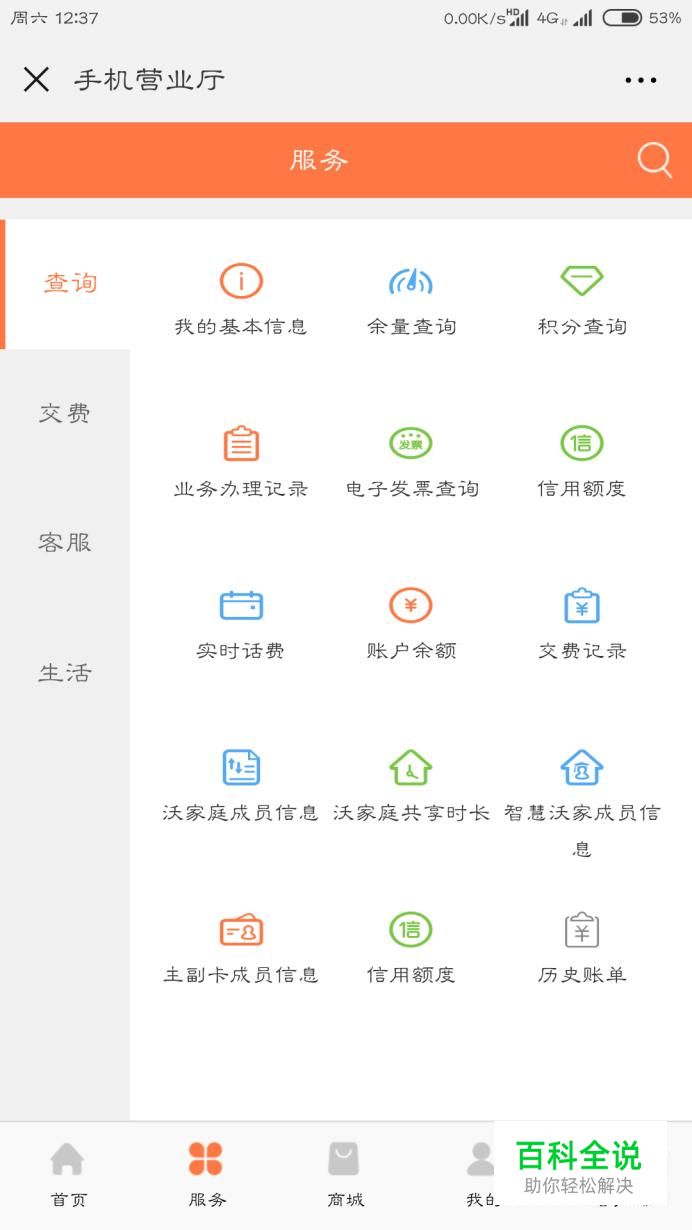The height and width of the screenshot is (1230, 692).
Task: Open the three-dot overflow menu
Action: 640,80
